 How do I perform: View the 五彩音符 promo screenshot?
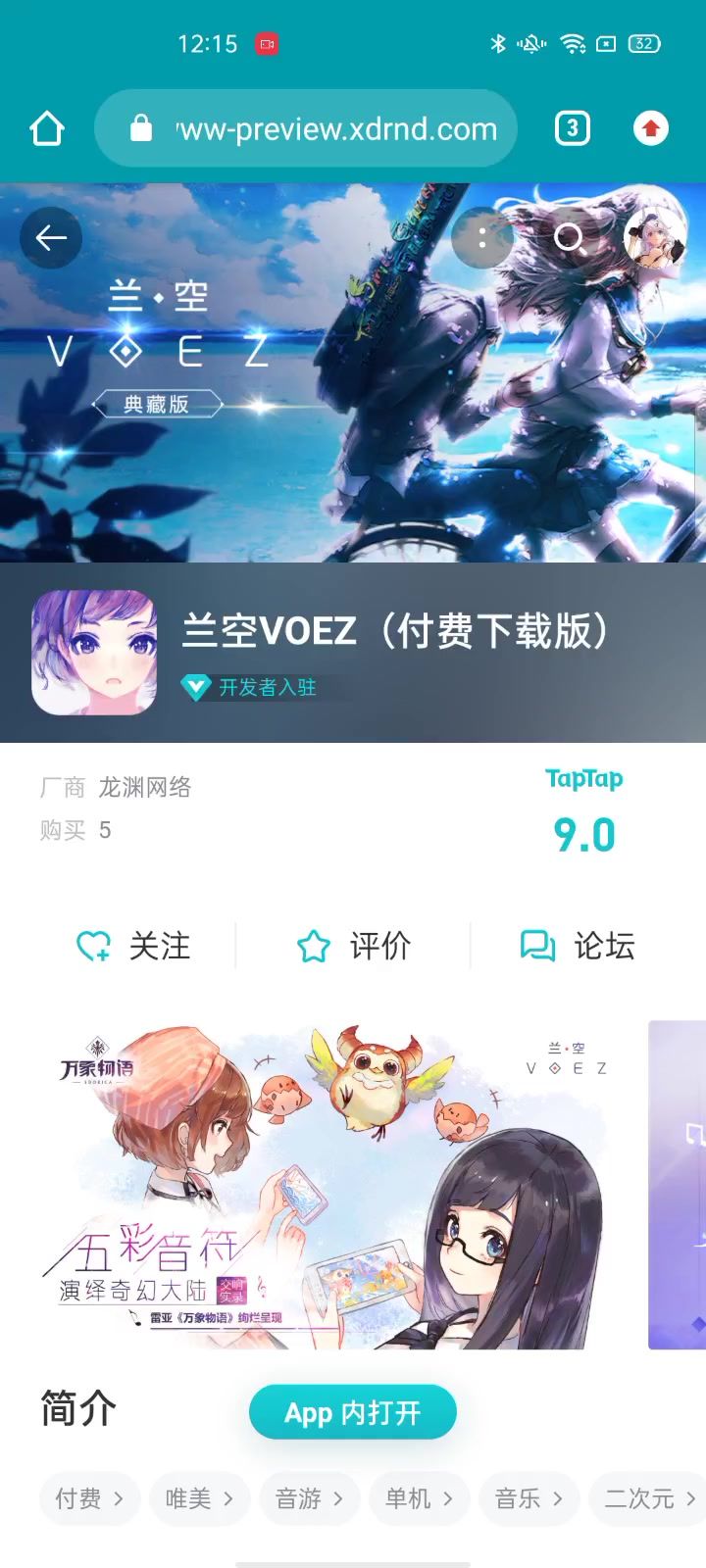[333, 1186]
